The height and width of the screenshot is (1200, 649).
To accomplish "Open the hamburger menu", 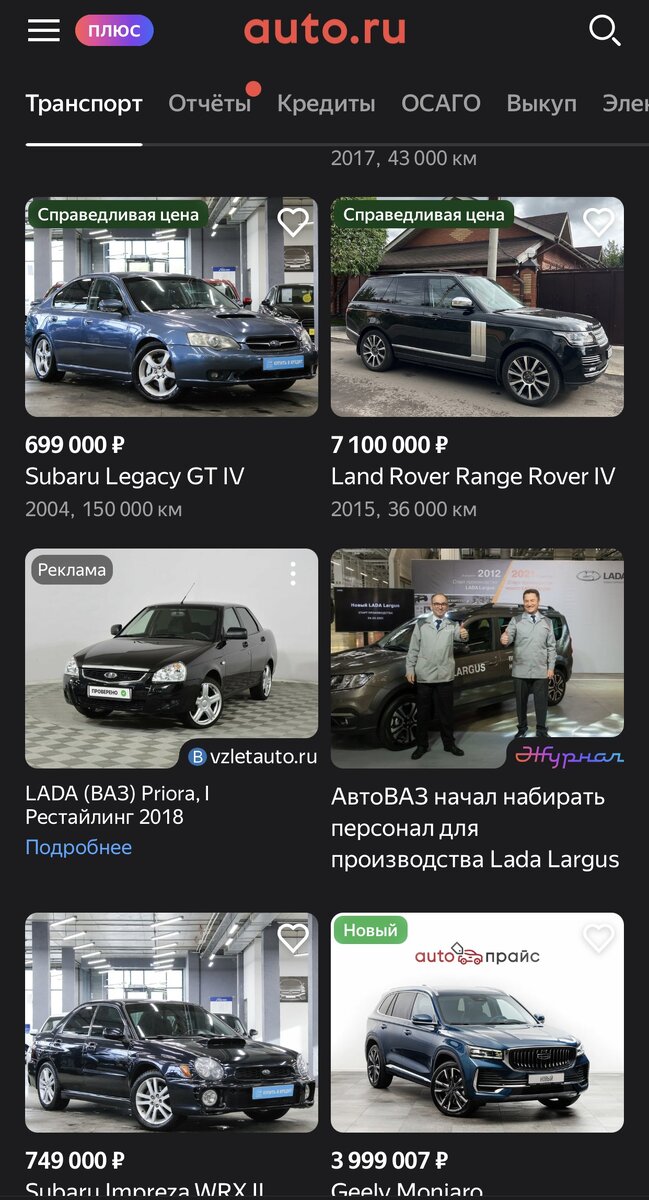I will [44, 30].
